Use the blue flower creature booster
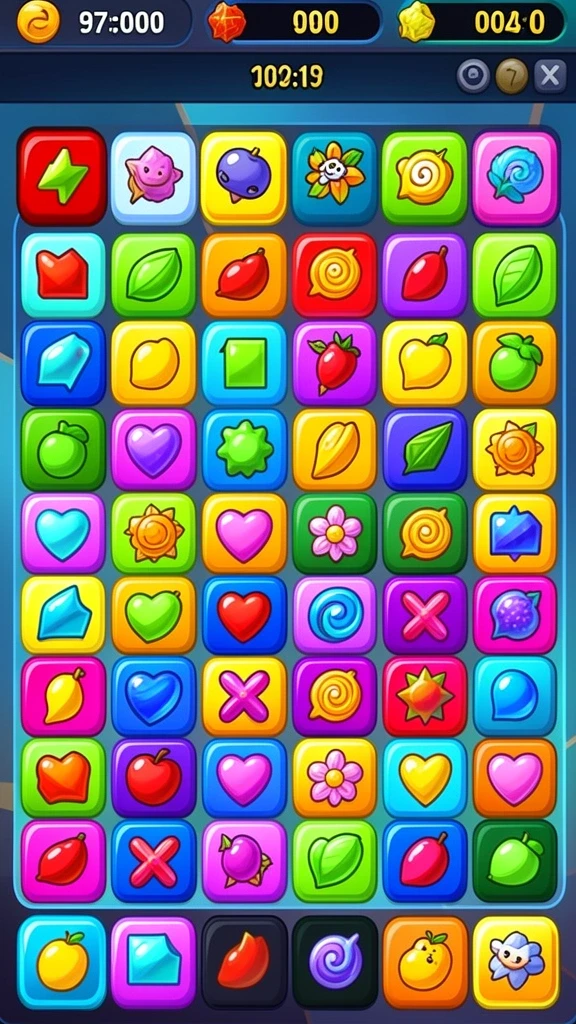Image resolution: width=576 pixels, height=1024 pixels. [x=516, y=962]
